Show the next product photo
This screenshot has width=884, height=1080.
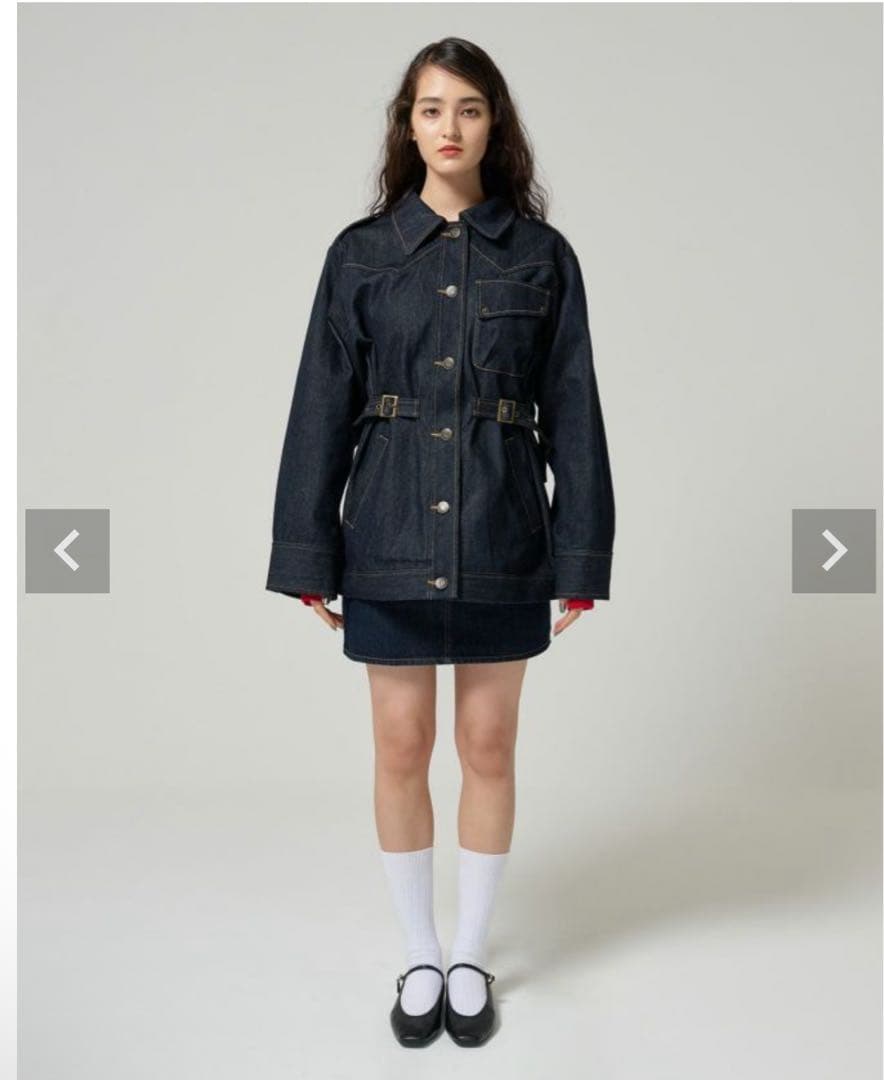(x=833, y=551)
